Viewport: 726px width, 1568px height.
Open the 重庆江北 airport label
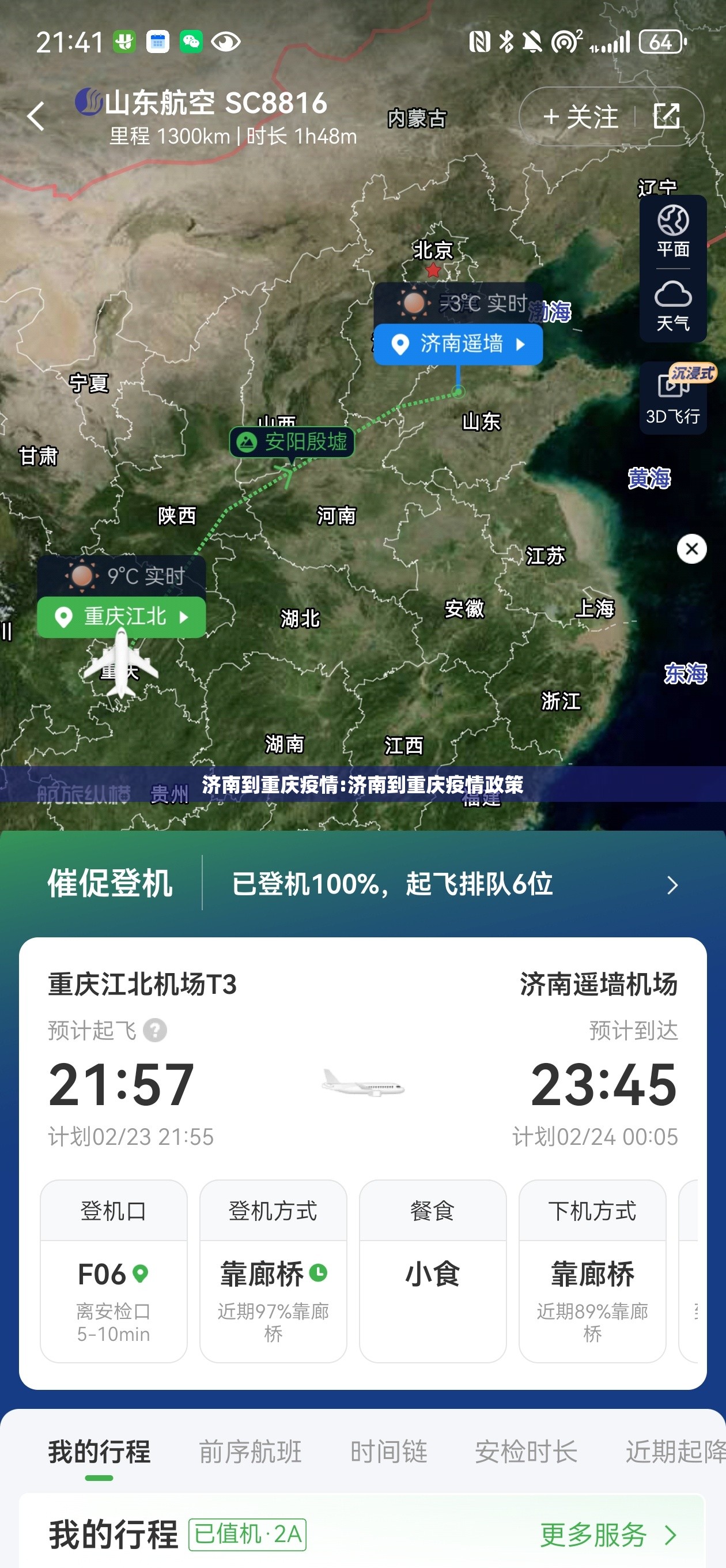pos(122,617)
